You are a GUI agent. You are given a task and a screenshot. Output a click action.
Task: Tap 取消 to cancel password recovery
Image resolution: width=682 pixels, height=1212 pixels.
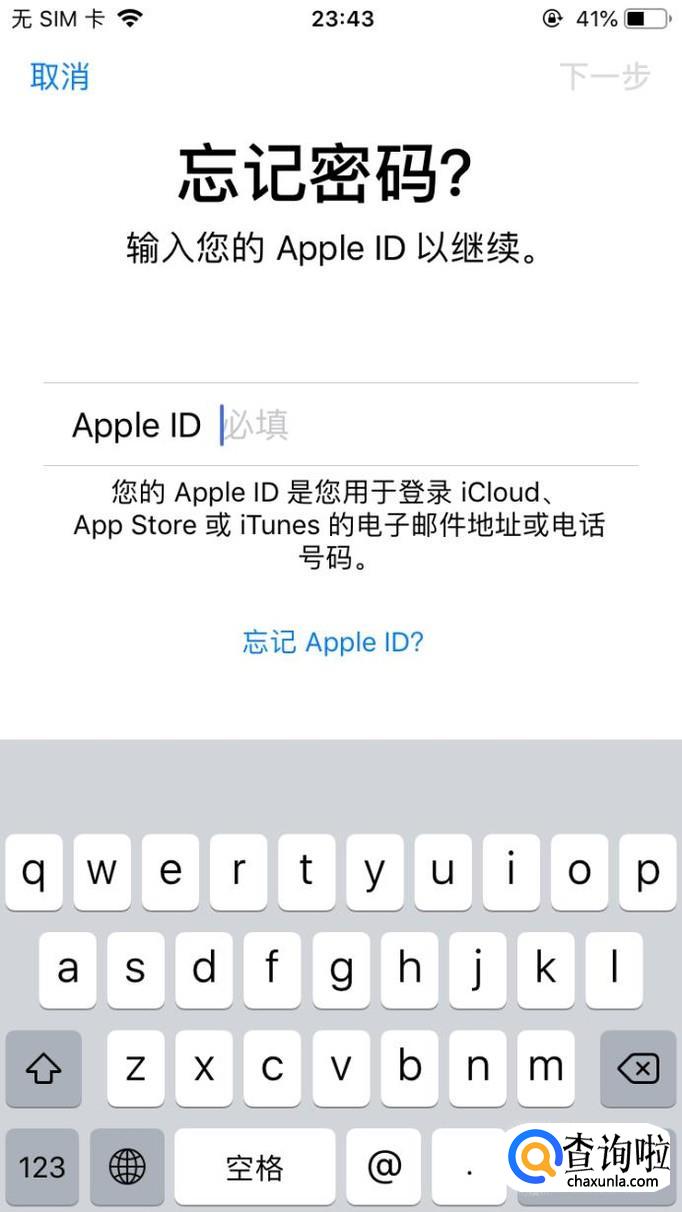pos(59,76)
